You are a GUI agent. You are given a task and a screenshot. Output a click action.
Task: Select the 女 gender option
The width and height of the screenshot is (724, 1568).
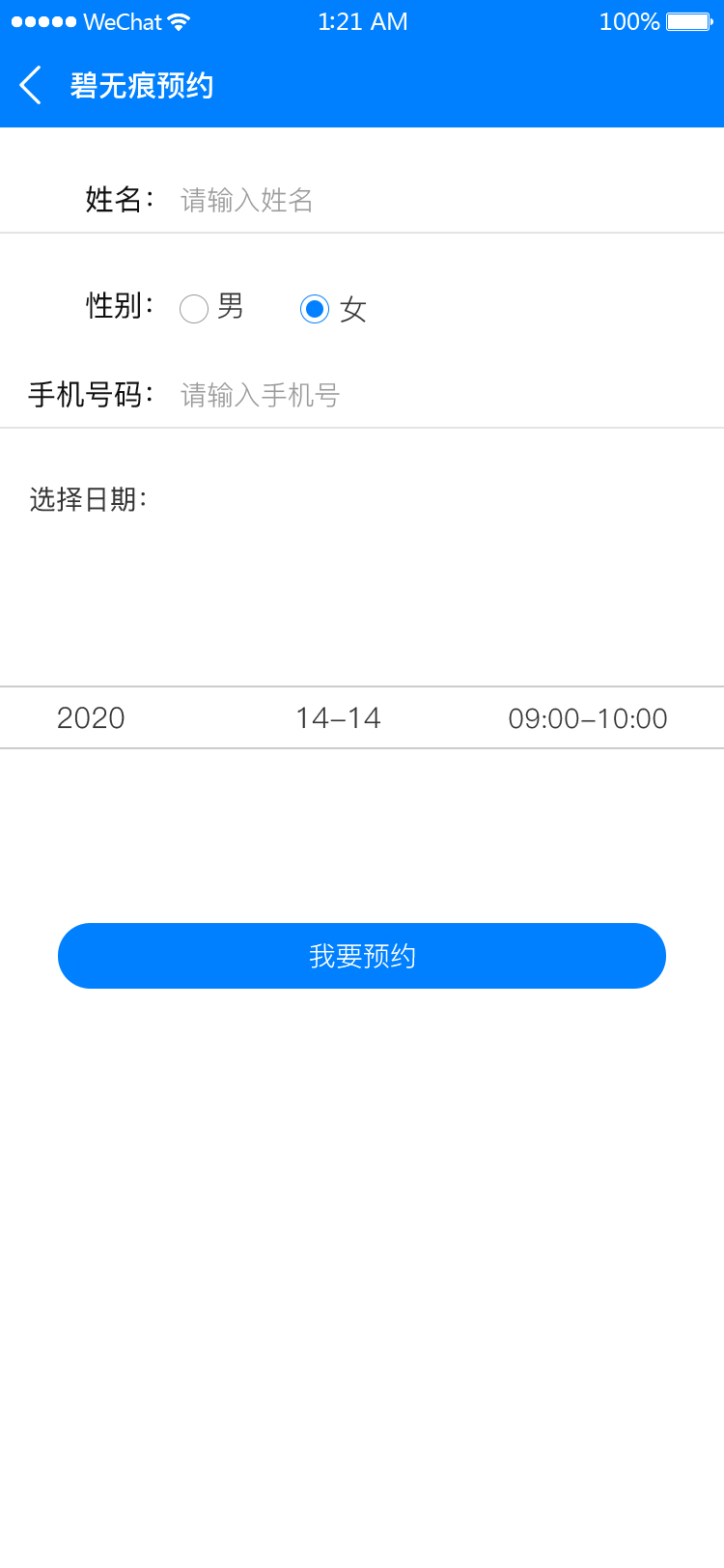315,309
